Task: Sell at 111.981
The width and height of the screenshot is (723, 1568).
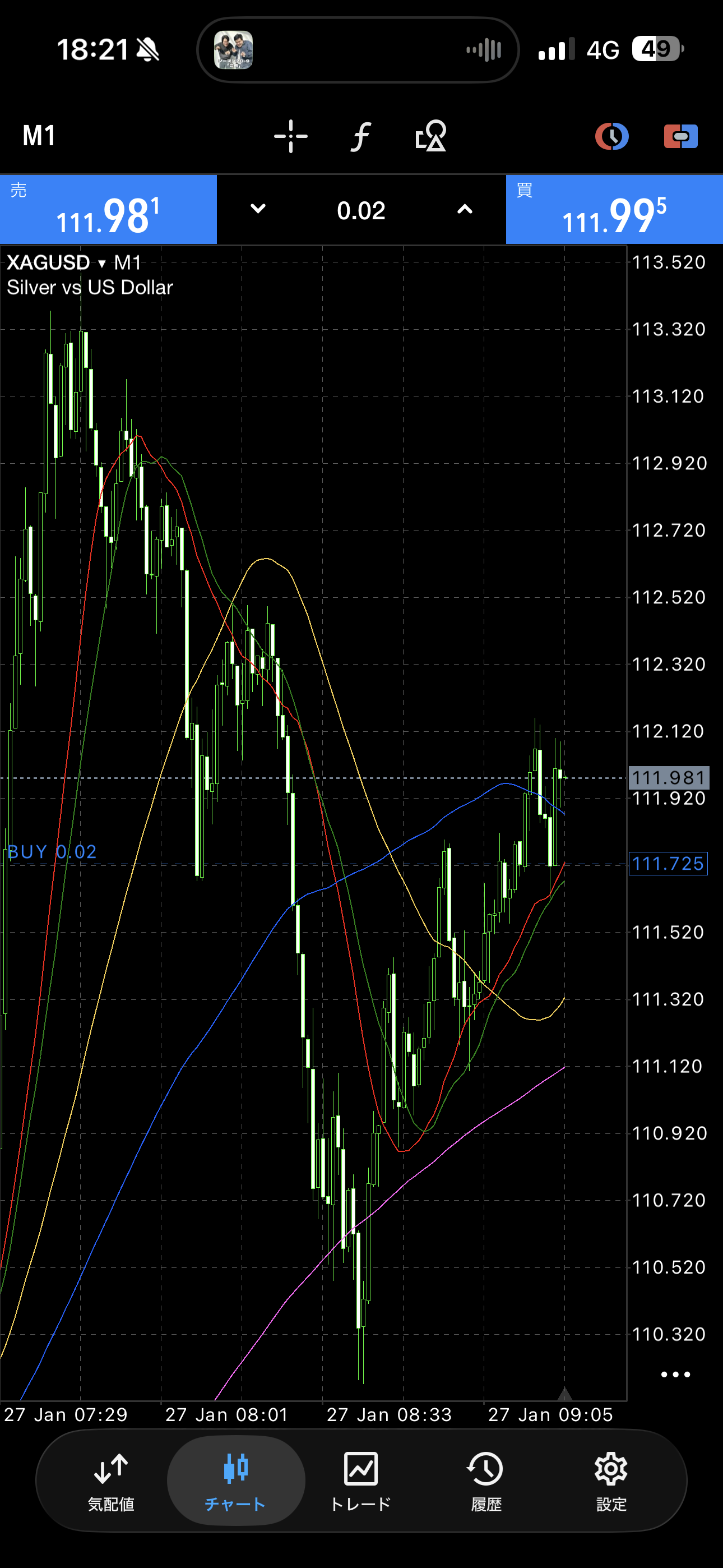Action: 108,210
